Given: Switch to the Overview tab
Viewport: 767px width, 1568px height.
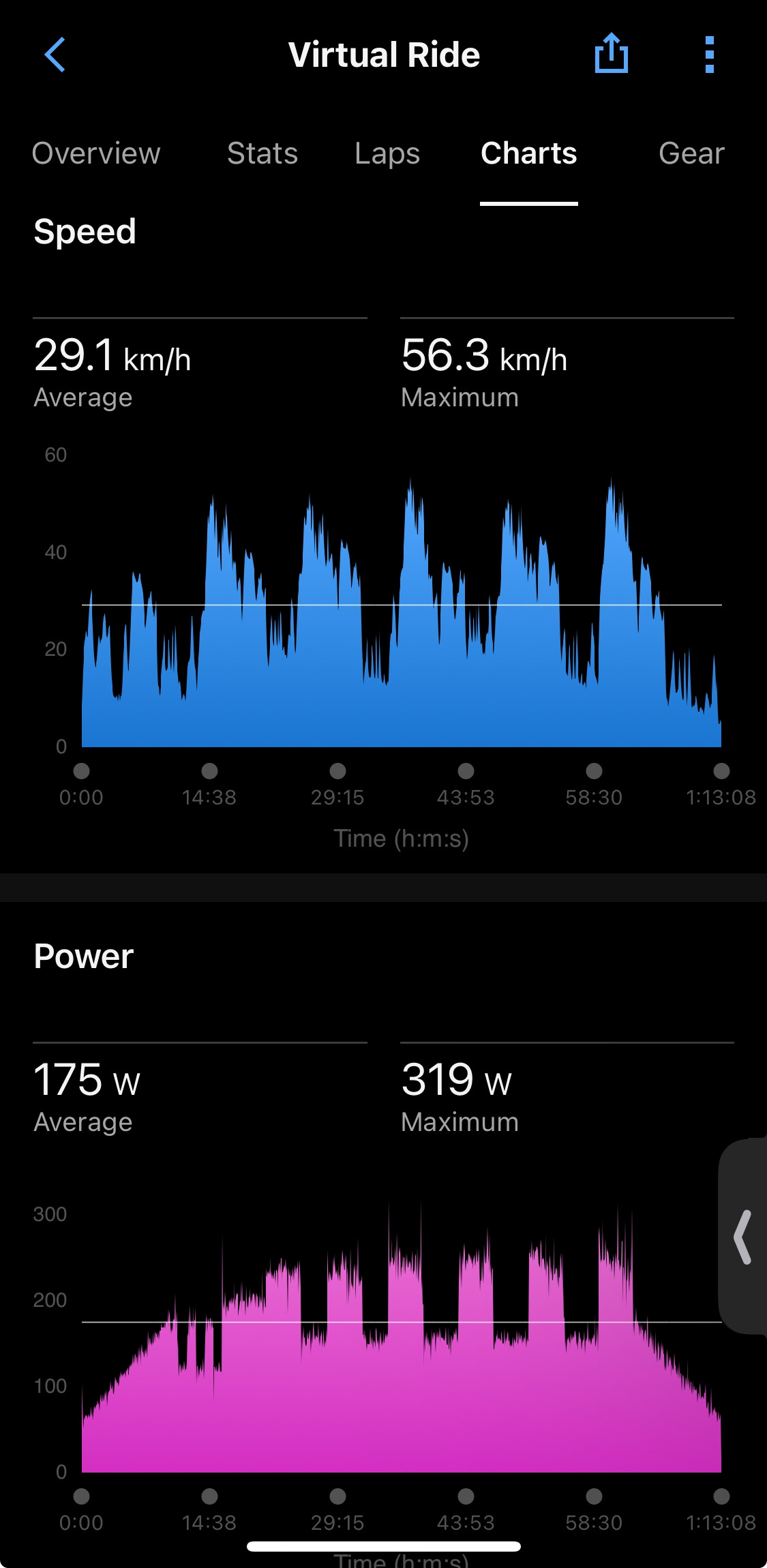Looking at the screenshot, I should [x=96, y=153].
